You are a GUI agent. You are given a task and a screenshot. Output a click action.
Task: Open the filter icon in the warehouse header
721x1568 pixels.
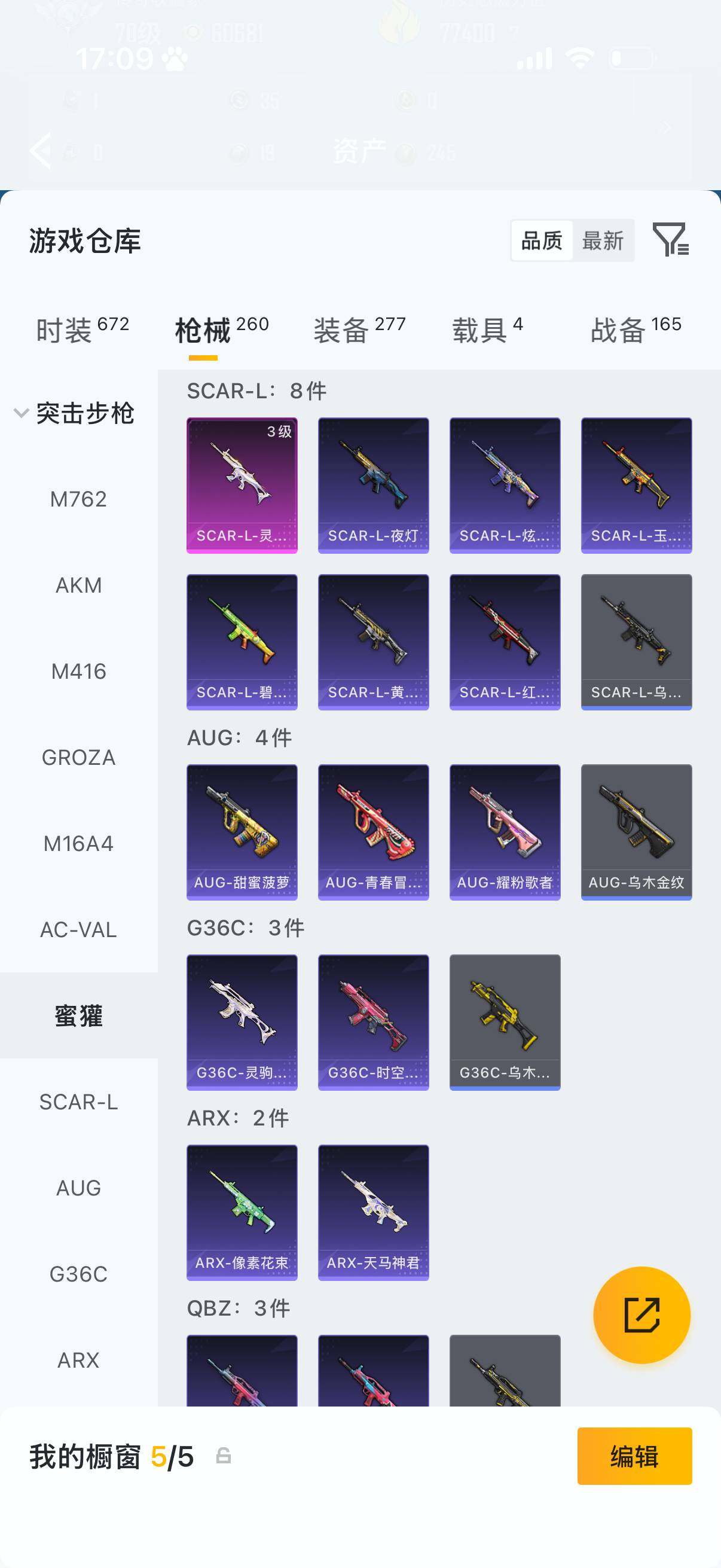pos(671,239)
